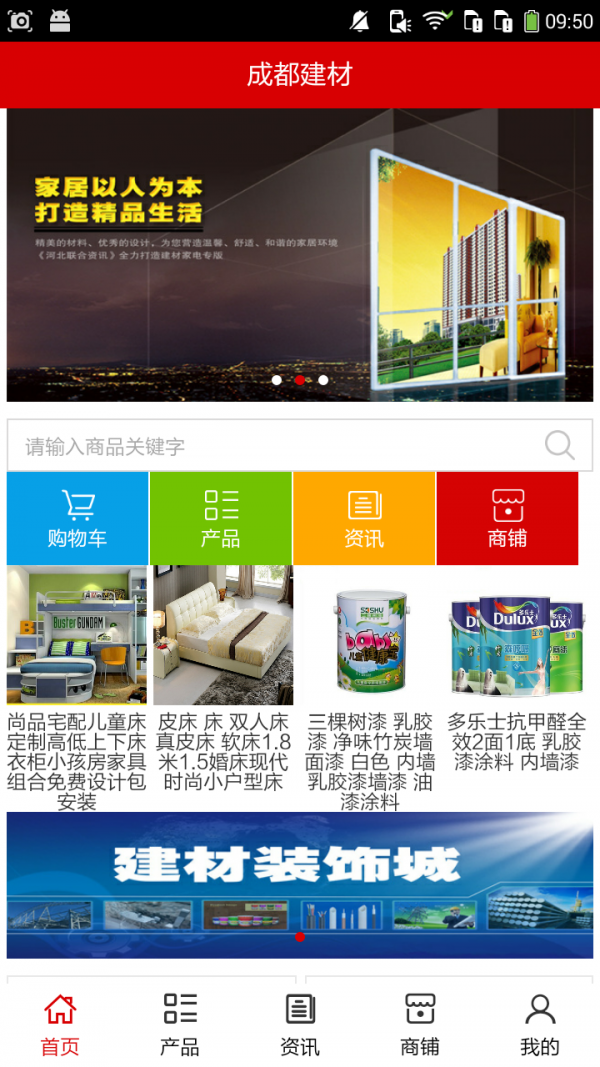View the 三棵树漆 乳胶漆 paint product
Screen dimensions: 600x1067
click(x=370, y=688)
